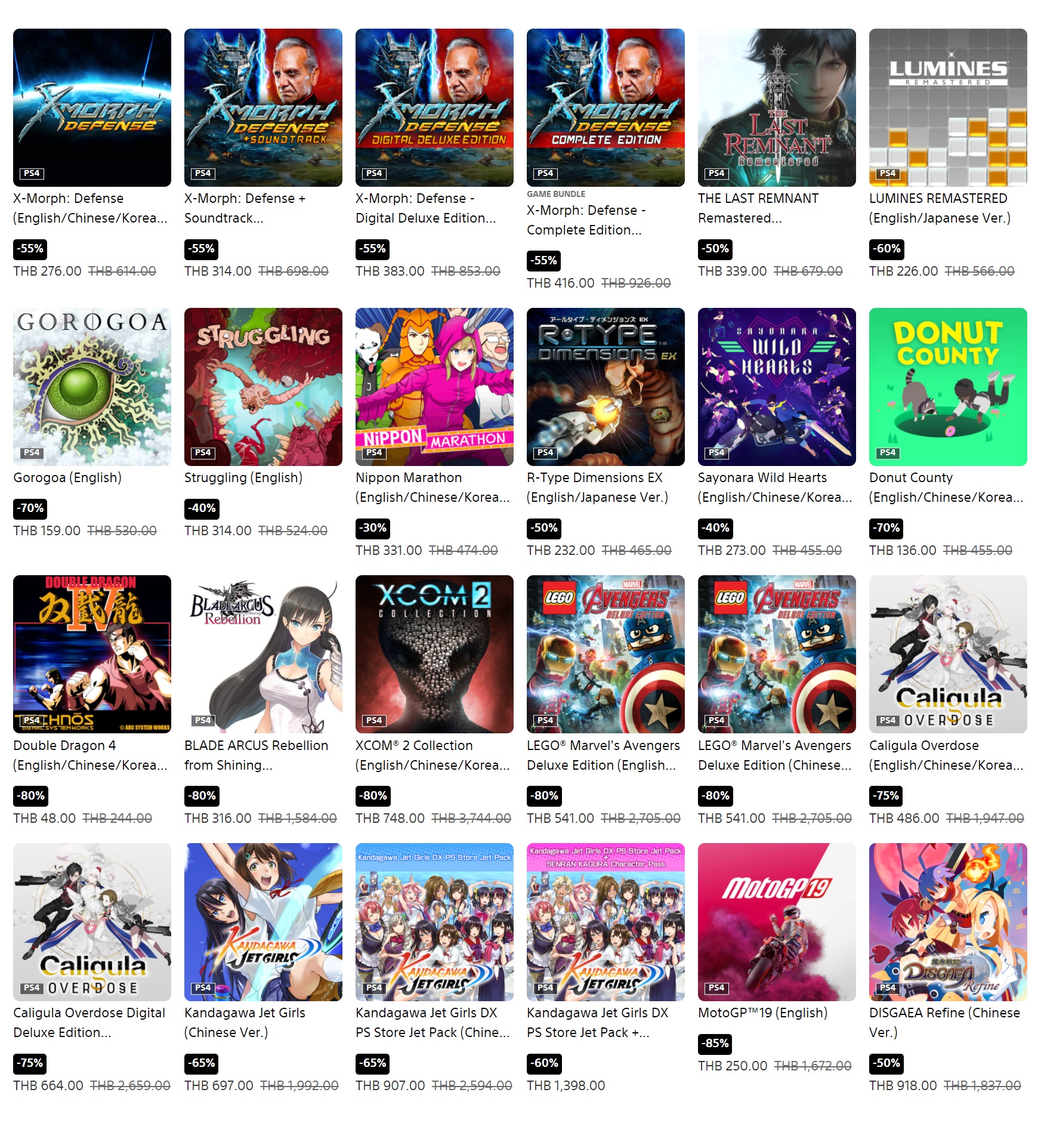Select XCOM 2 Collection
1041x1148 pixels.
pos(434,654)
